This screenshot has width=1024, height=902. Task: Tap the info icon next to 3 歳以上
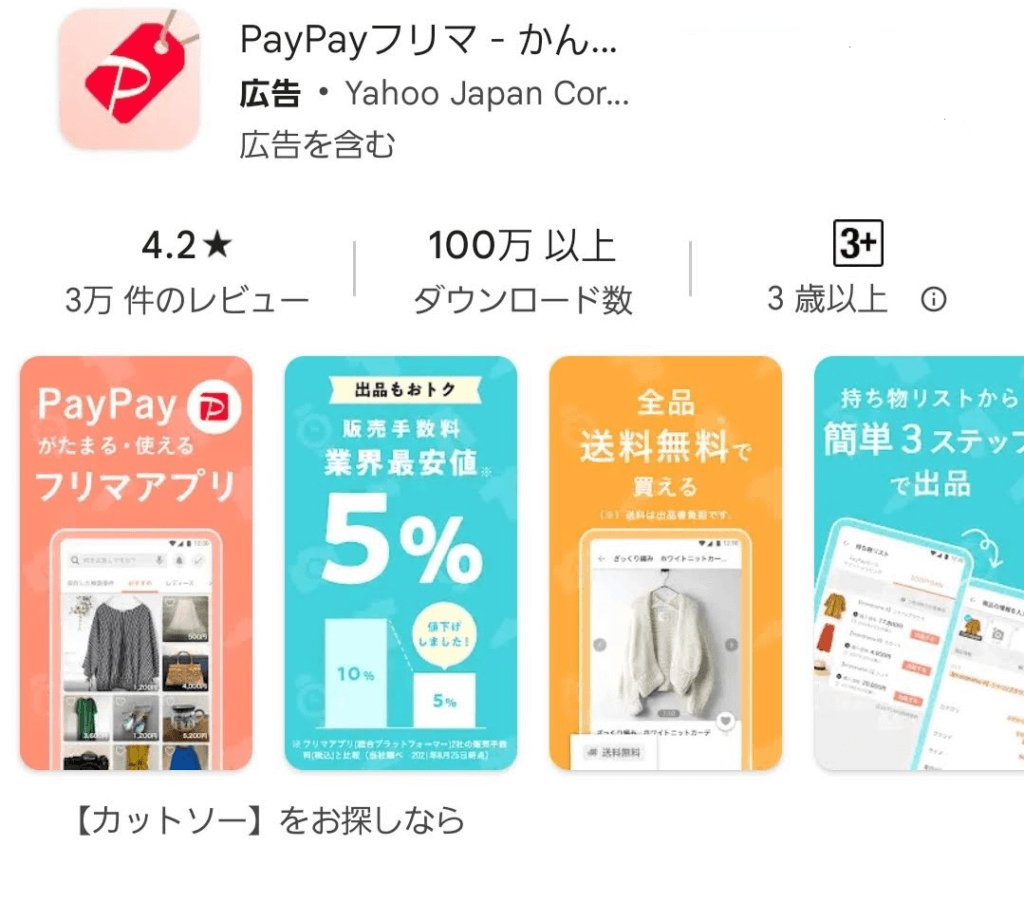pyautogui.click(x=933, y=299)
